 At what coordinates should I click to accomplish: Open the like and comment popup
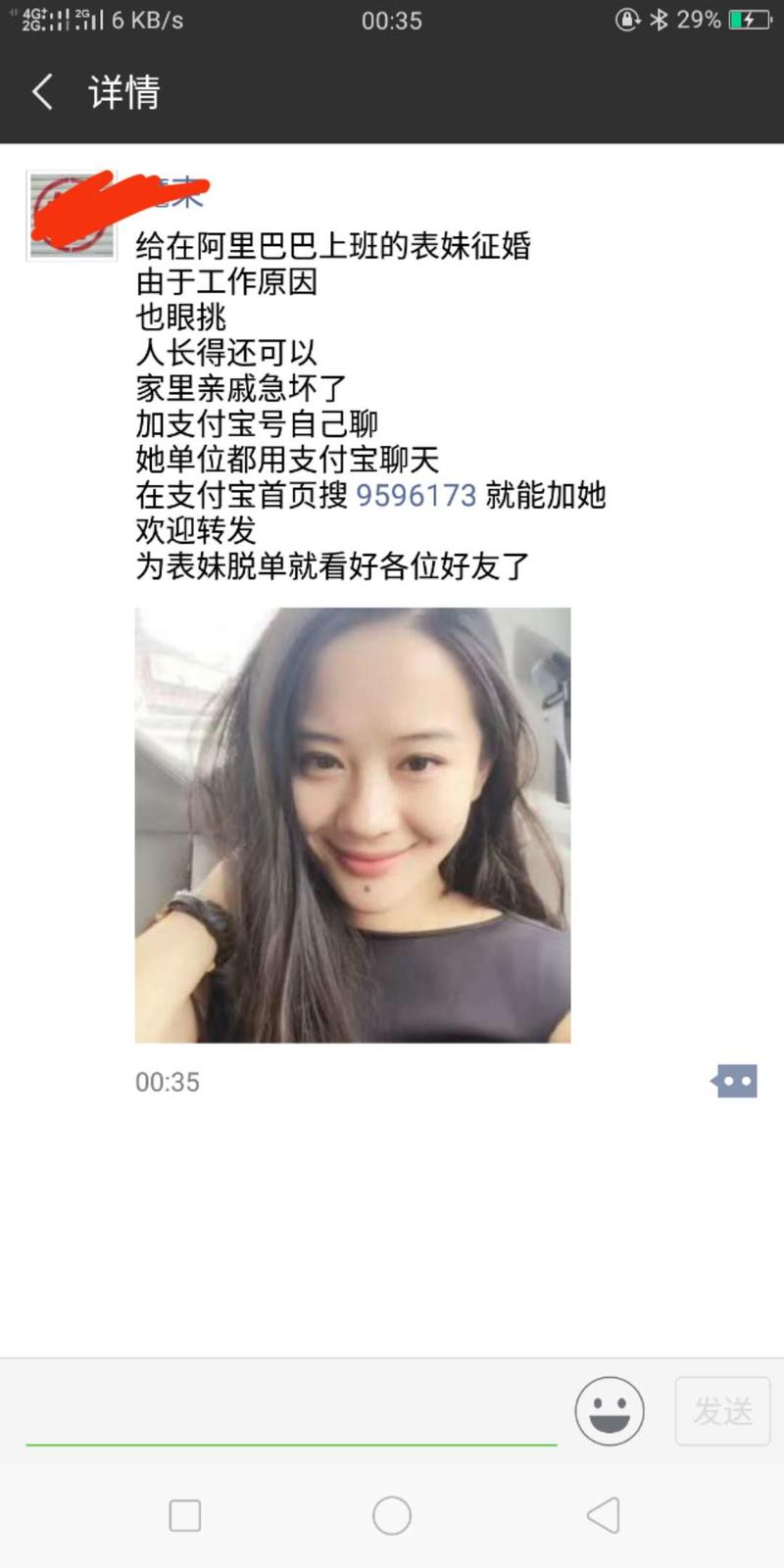[x=734, y=1081]
